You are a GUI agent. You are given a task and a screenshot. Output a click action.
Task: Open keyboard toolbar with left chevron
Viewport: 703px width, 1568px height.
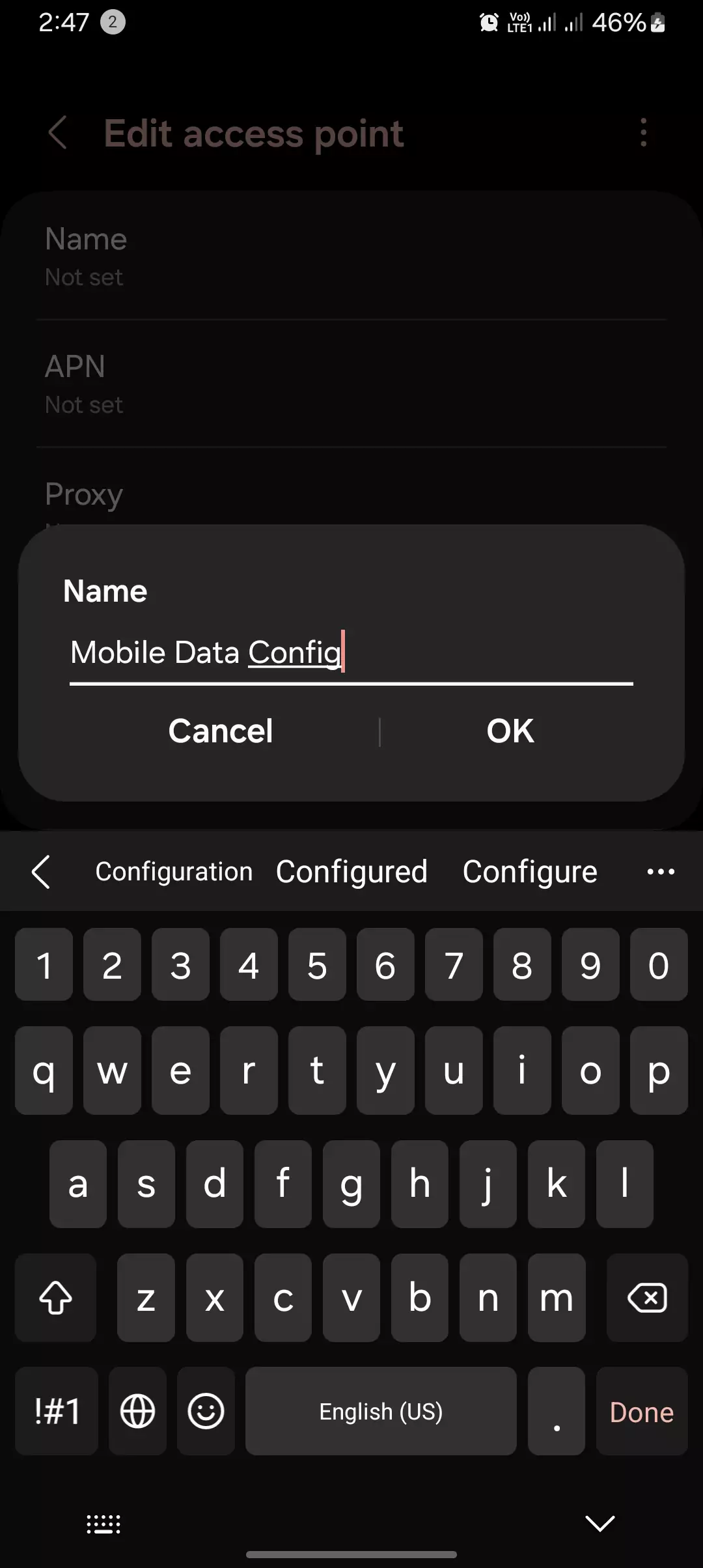pyautogui.click(x=41, y=872)
